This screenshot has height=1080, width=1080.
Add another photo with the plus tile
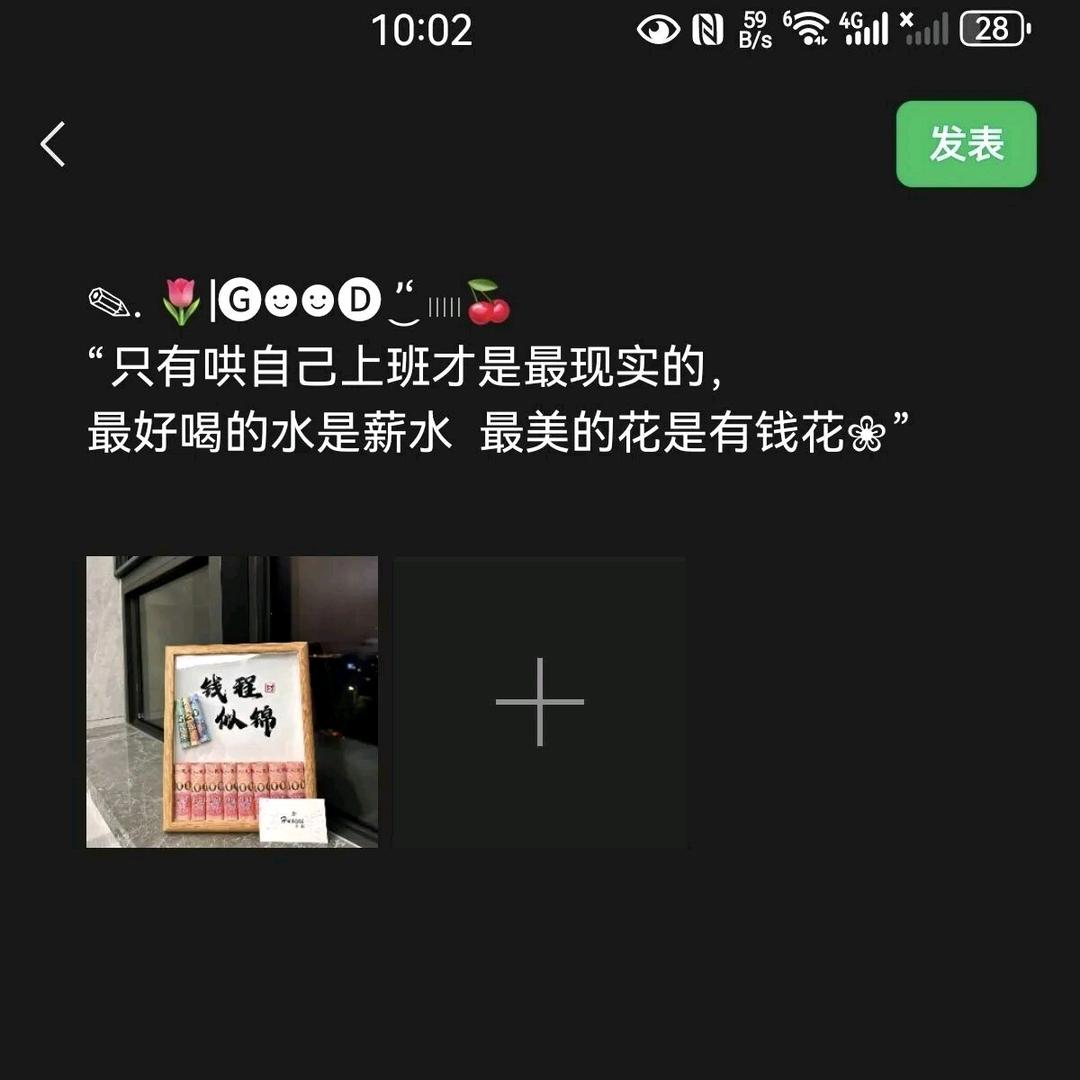[x=540, y=702]
